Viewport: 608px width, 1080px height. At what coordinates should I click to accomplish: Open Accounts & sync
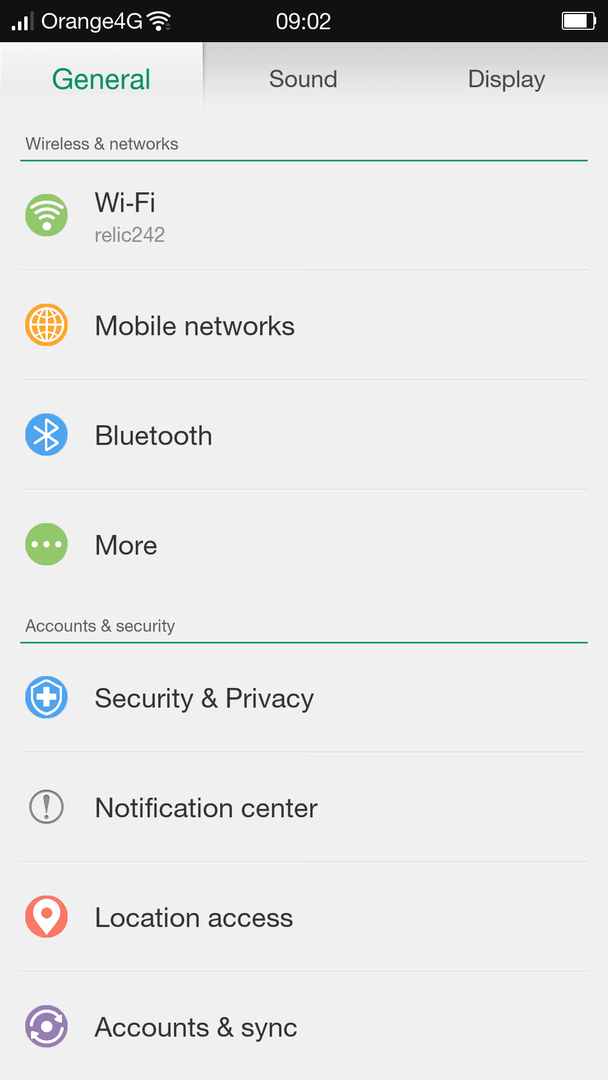coord(304,1027)
